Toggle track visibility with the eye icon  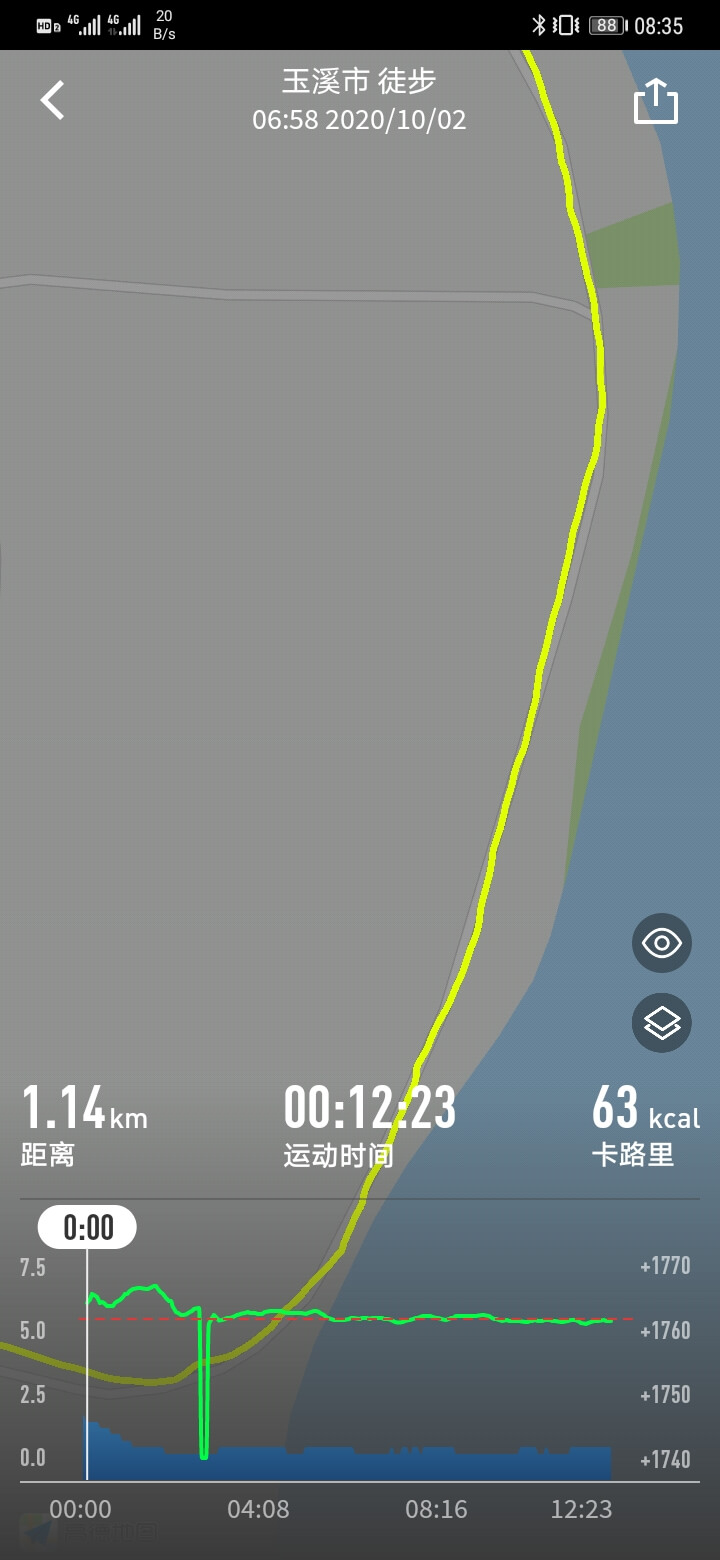(661, 942)
